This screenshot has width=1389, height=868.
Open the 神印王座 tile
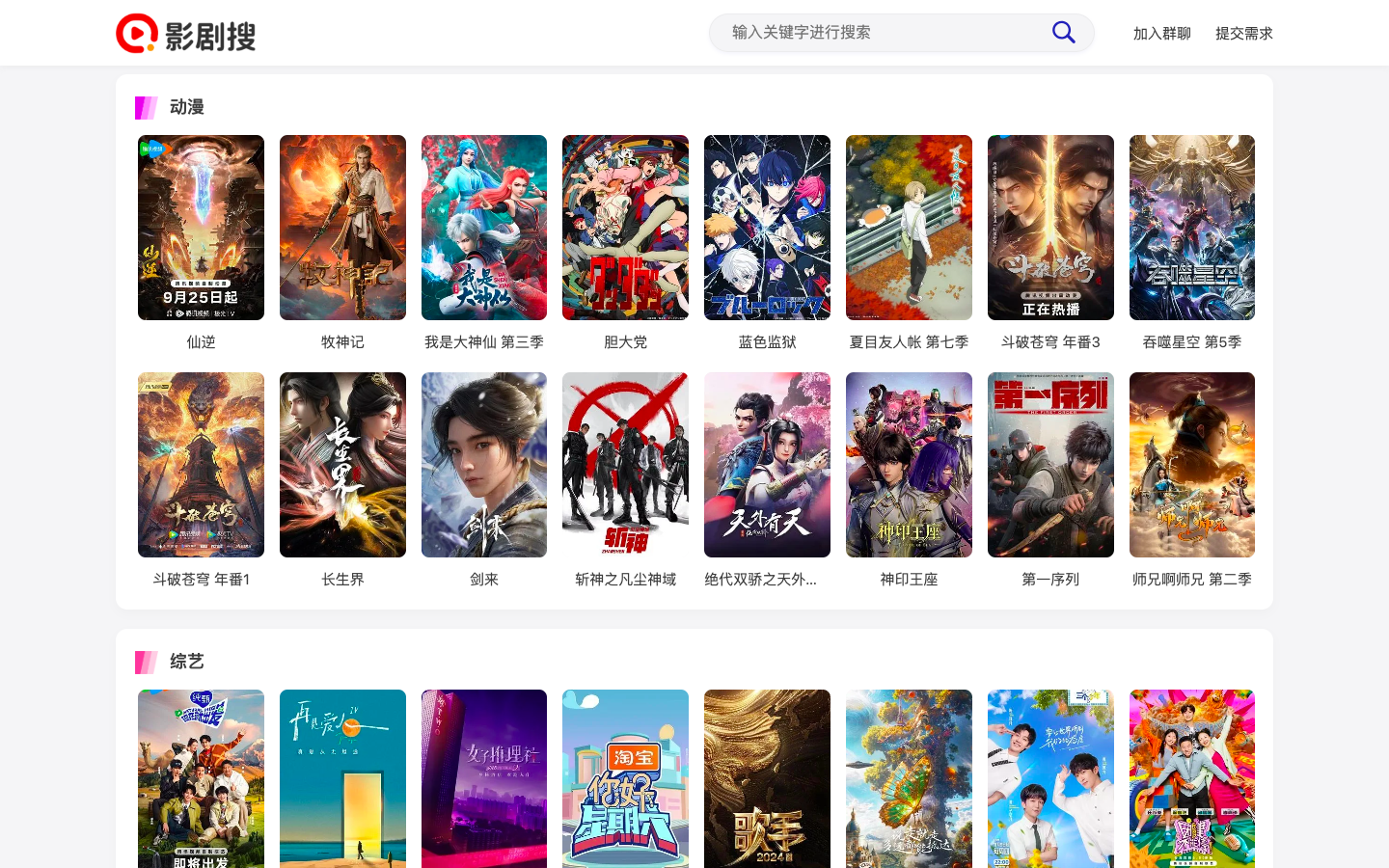tap(909, 465)
